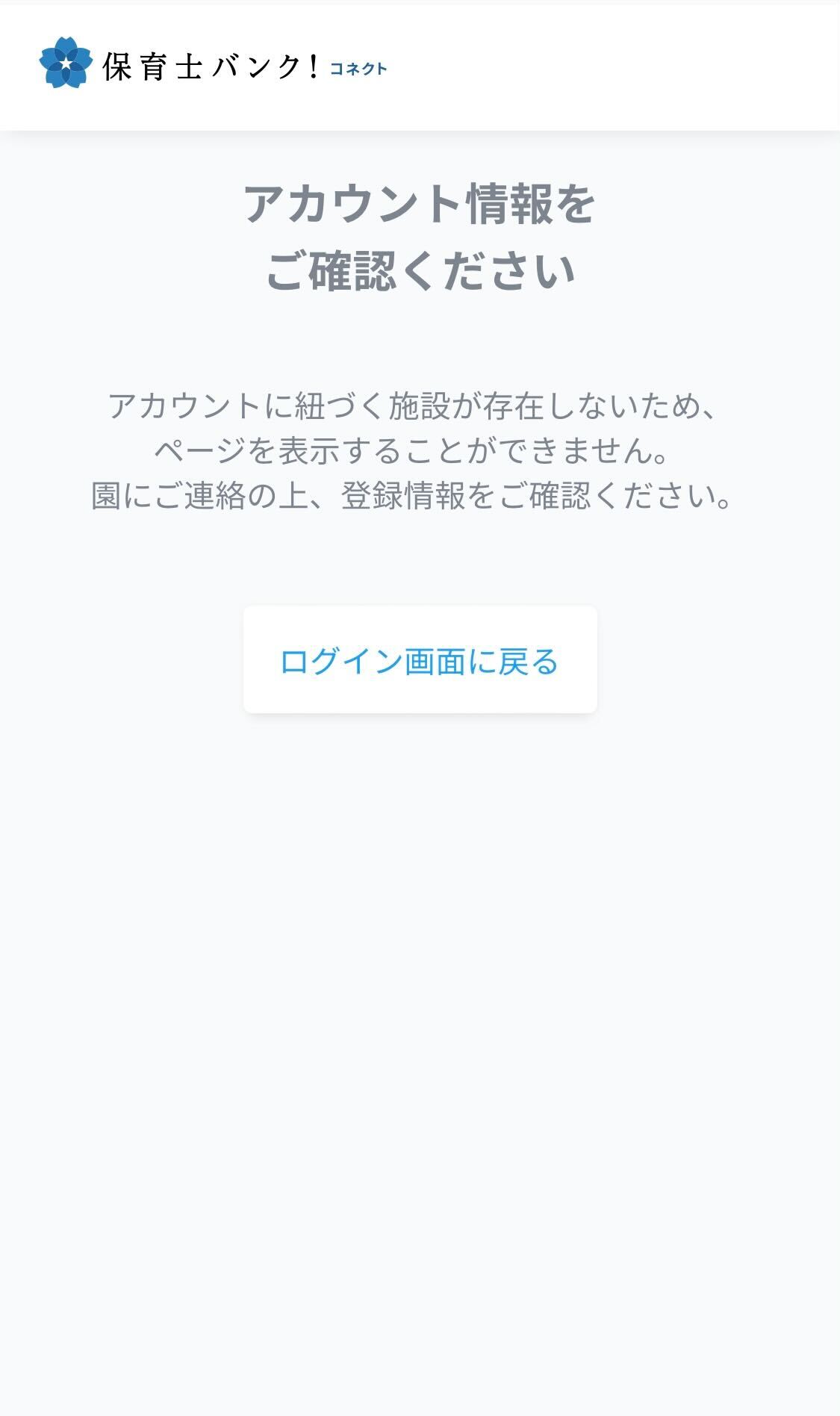Click the leftmost petal of the logo flower
Viewport: 840px width, 1416px height.
(x=45, y=60)
